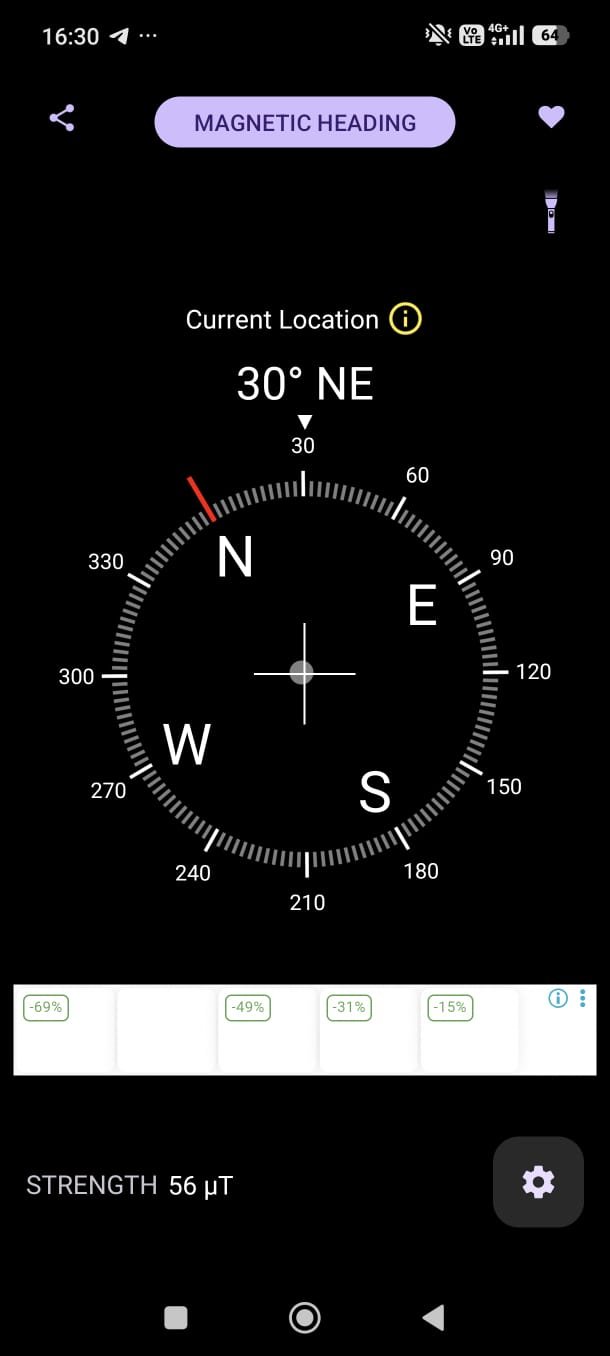Open Current Location info icon
This screenshot has height=1356, width=610.
pos(405,320)
